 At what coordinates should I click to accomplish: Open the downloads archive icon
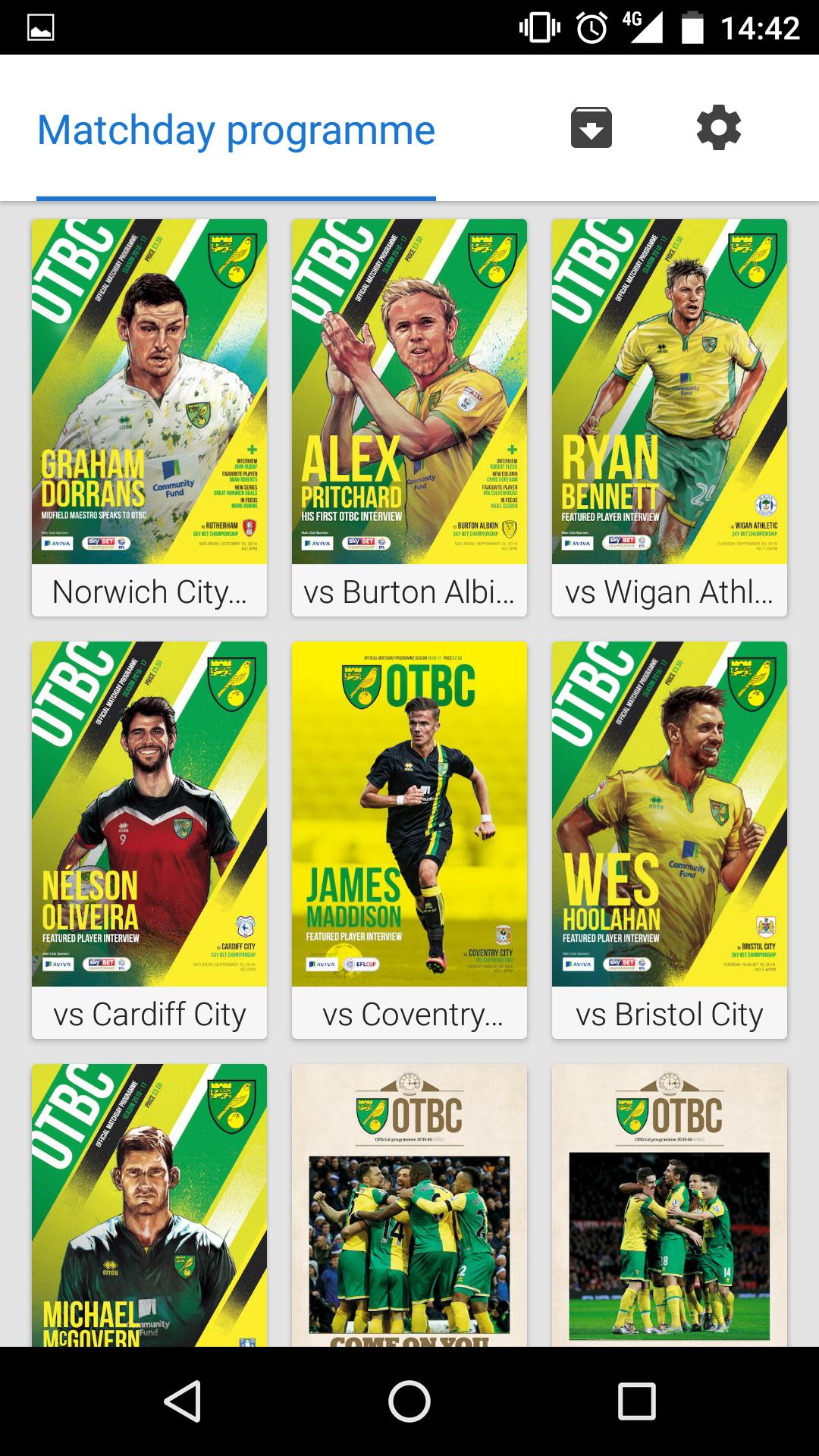click(x=591, y=128)
